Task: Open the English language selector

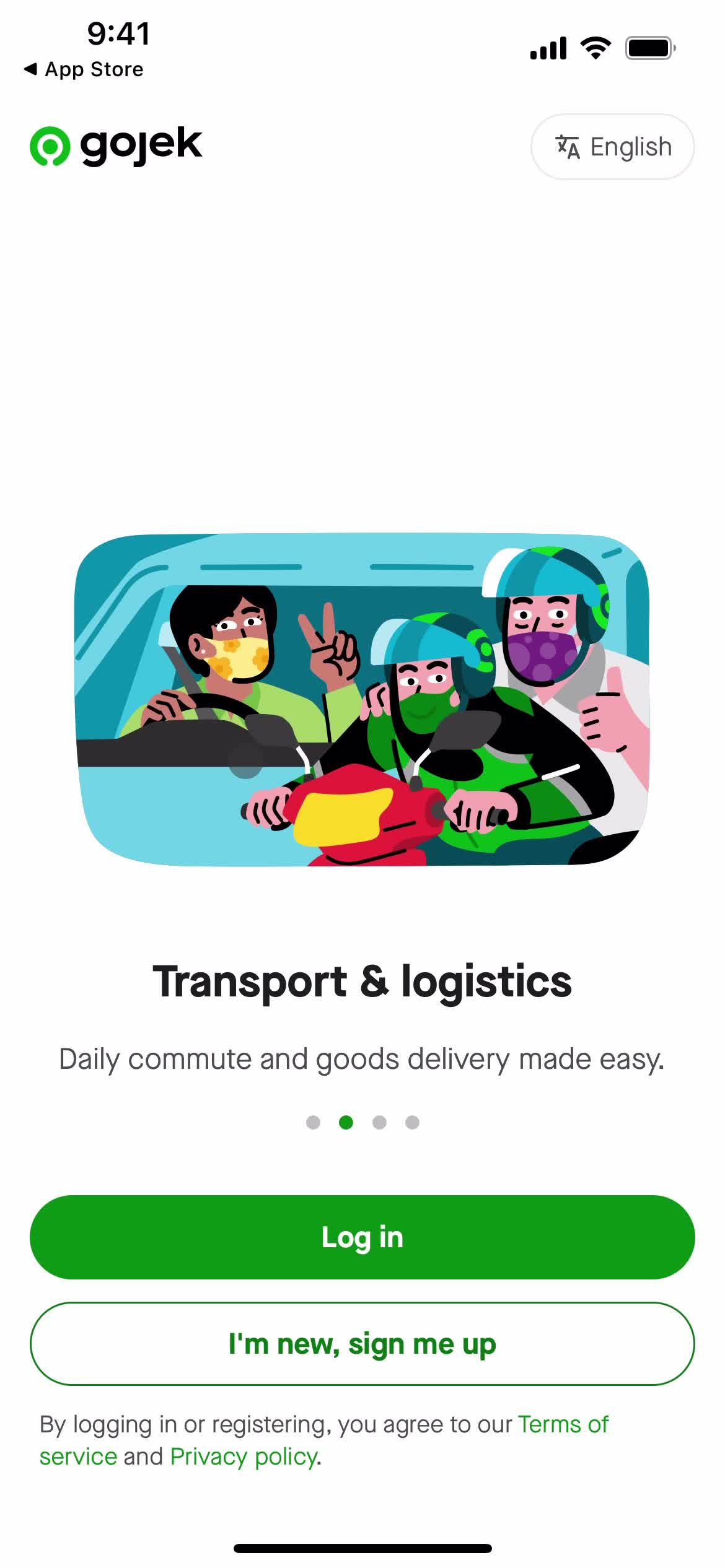Action: point(612,147)
